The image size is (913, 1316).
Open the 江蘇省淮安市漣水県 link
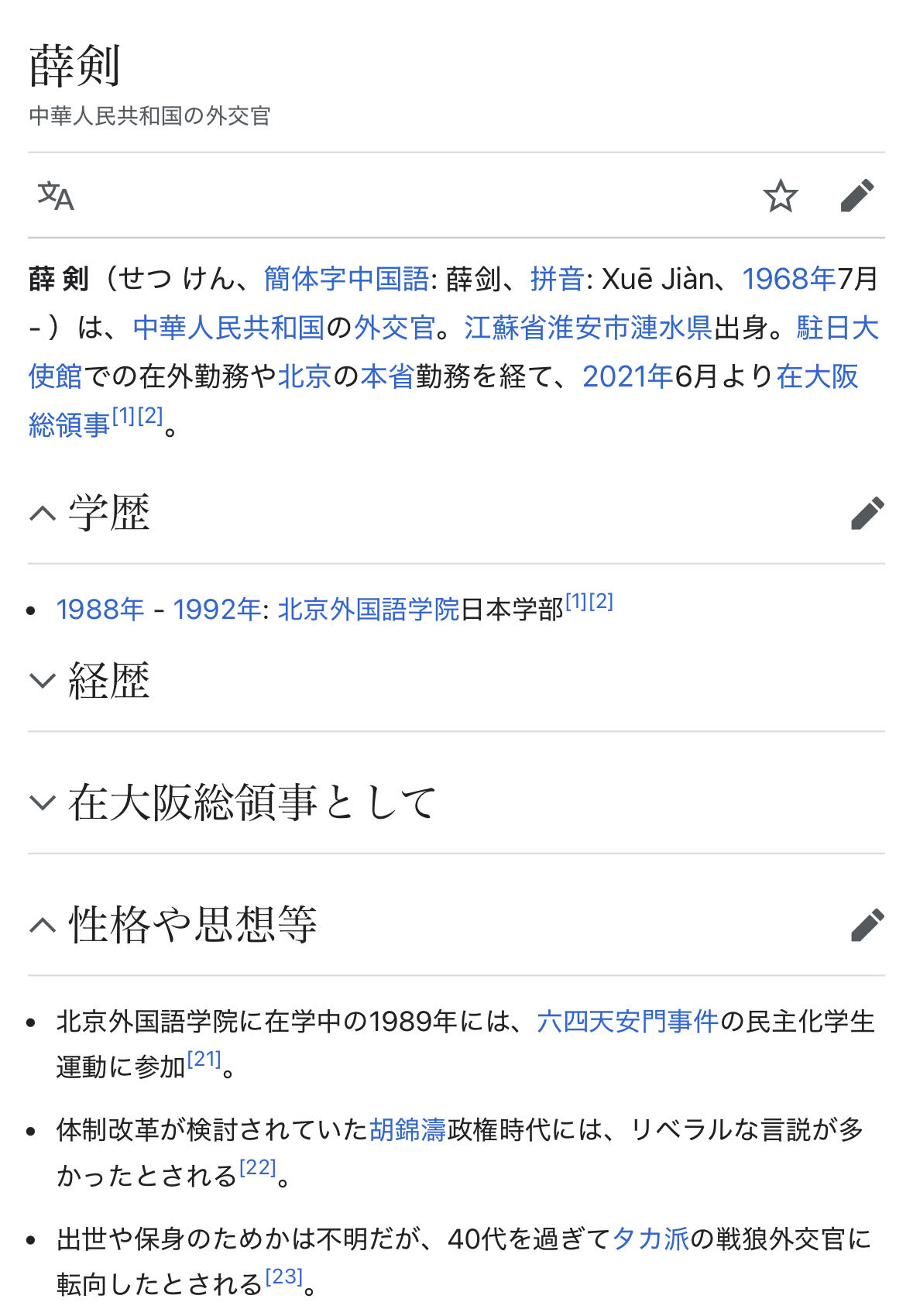click(x=588, y=328)
